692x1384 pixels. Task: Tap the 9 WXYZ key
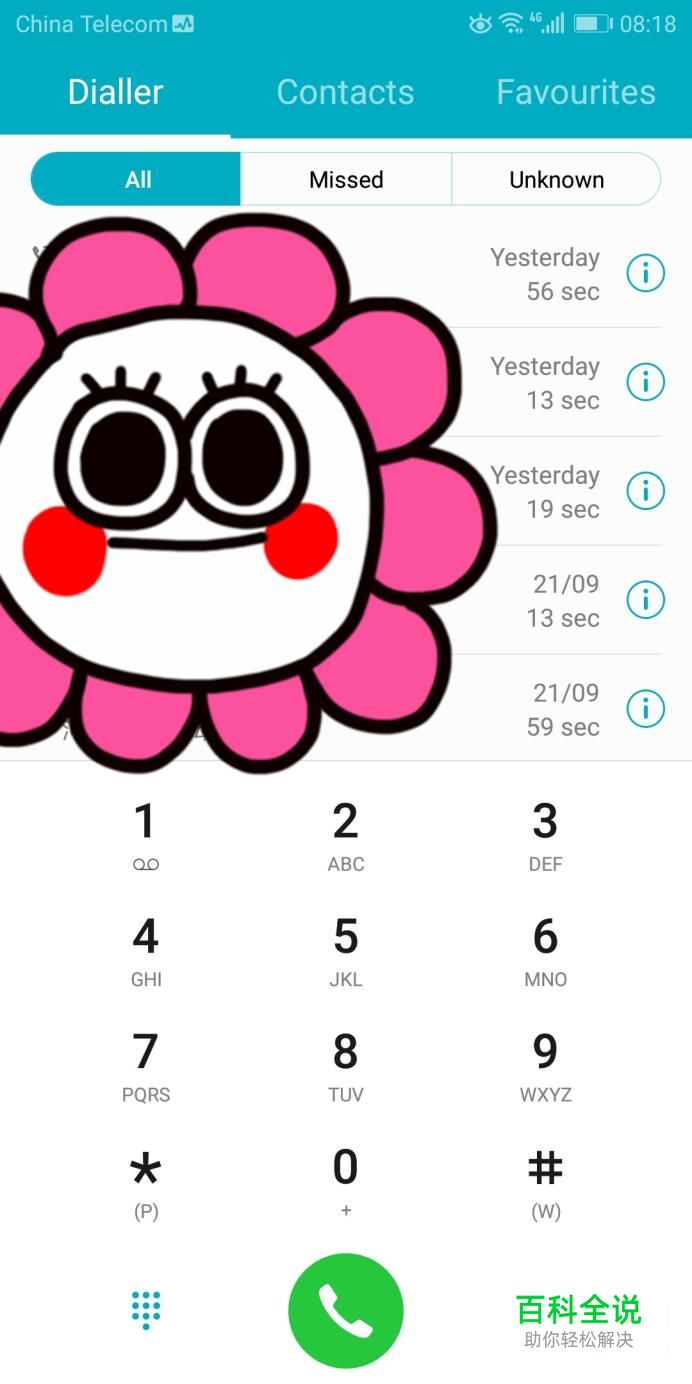pyautogui.click(x=545, y=1066)
